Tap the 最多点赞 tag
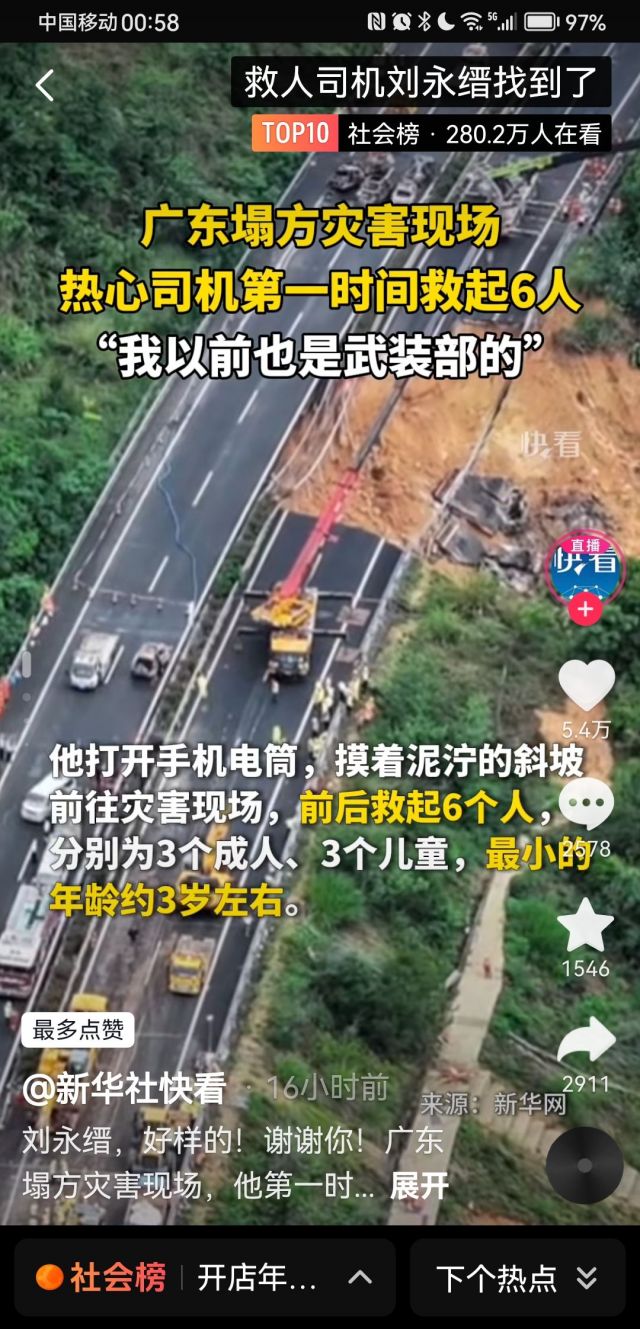Image resolution: width=640 pixels, height=1329 pixels. pos(78,1030)
